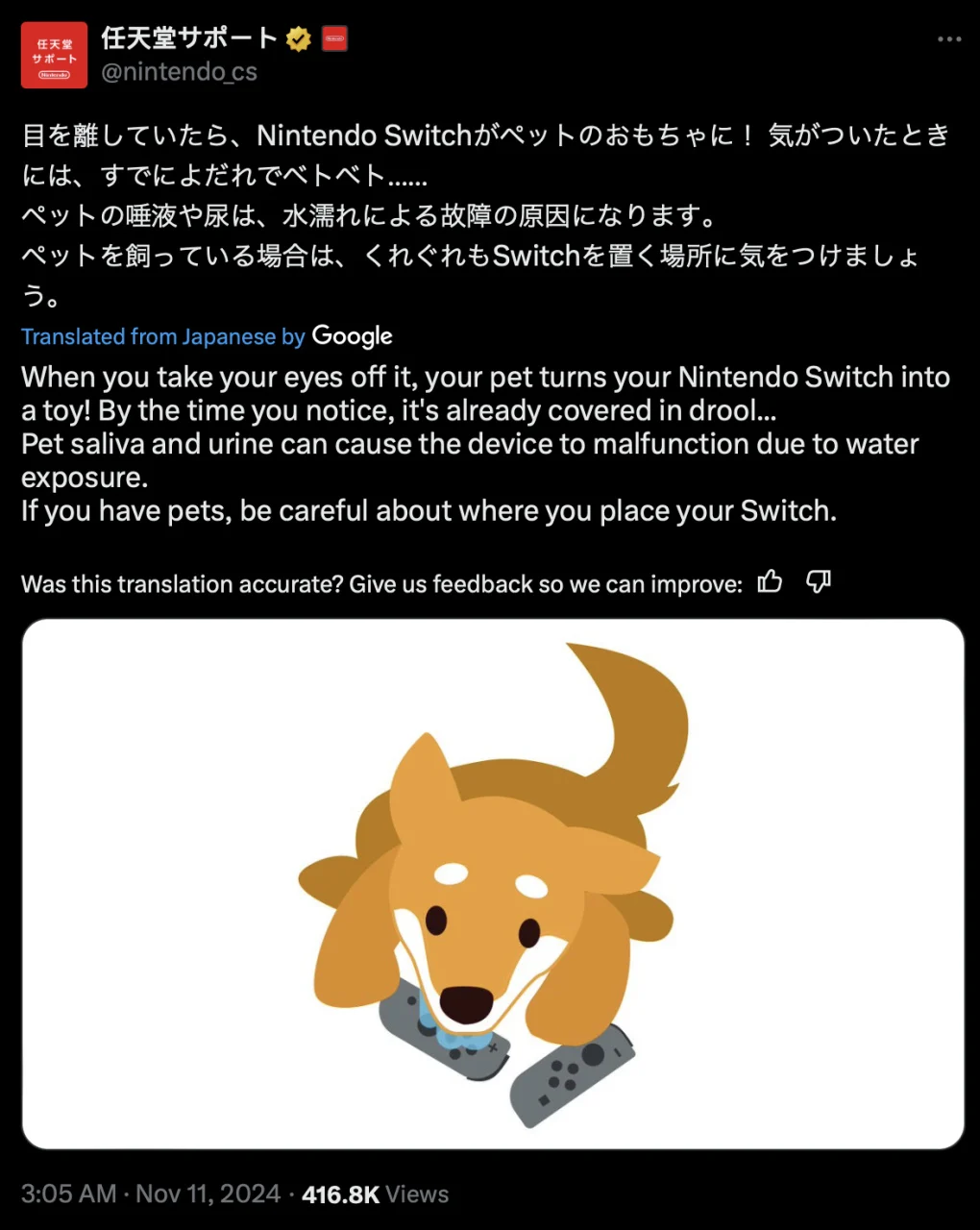Give thumbs down to the translation

[819, 582]
